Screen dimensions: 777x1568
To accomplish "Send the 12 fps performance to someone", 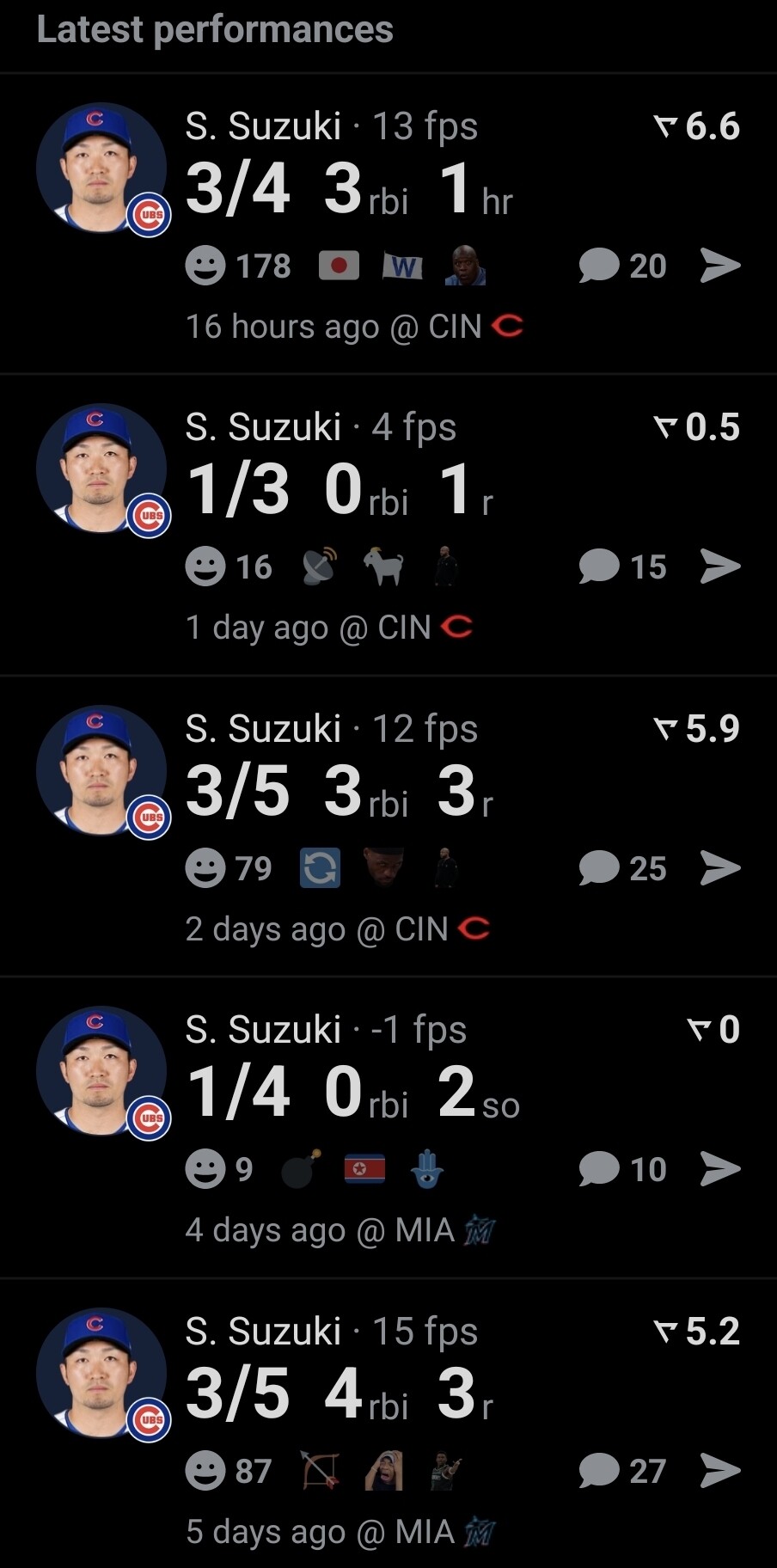I will [x=720, y=868].
